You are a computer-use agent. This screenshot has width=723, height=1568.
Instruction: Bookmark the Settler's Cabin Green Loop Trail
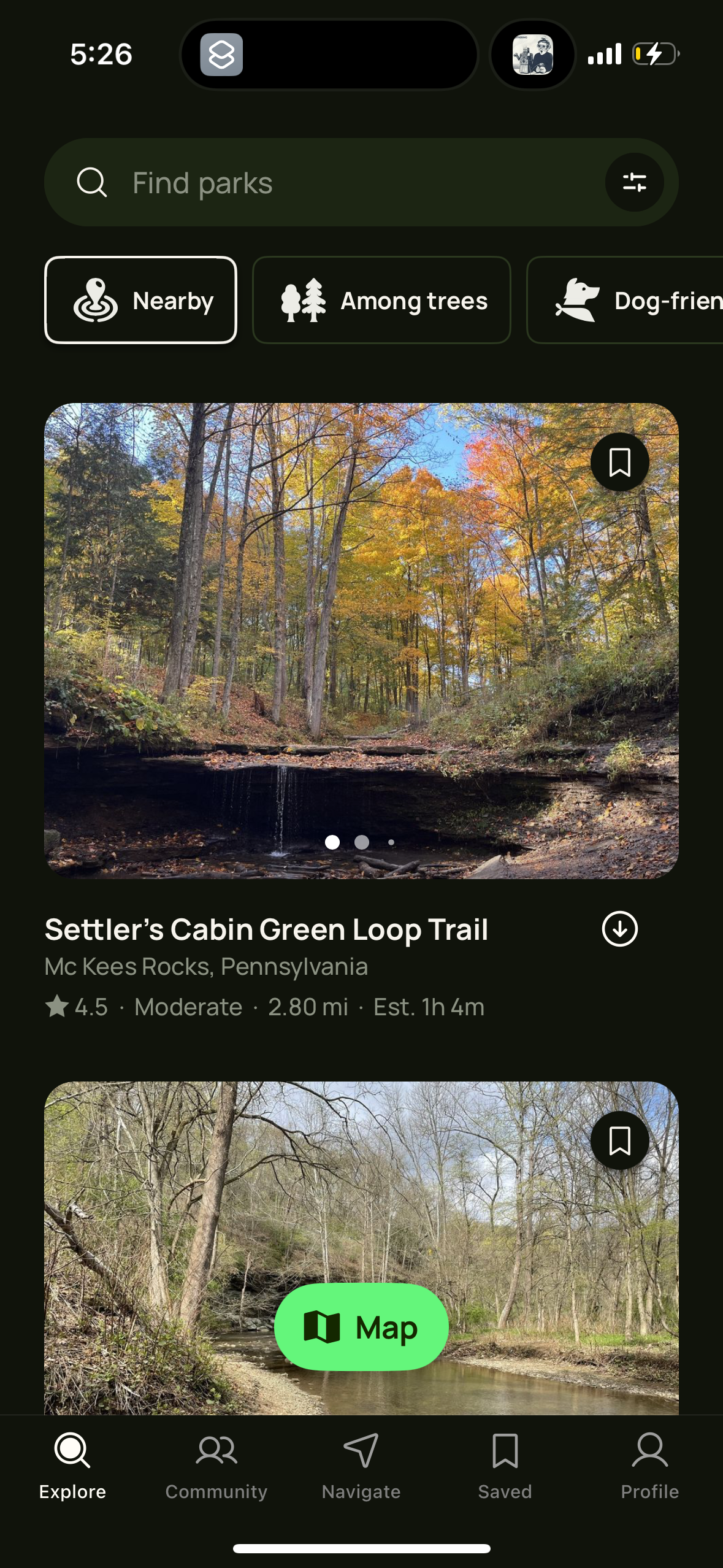pyautogui.click(x=619, y=461)
